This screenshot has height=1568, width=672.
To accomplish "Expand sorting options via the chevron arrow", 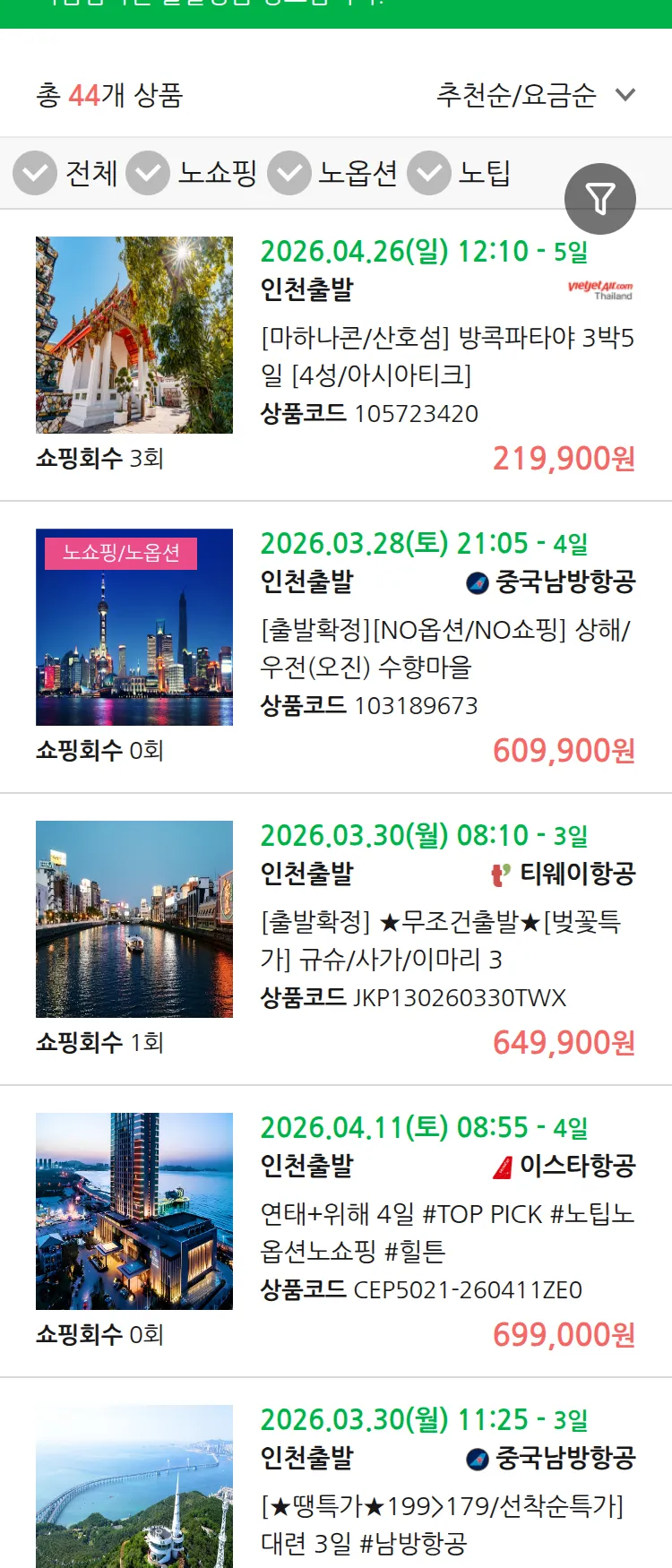I will [x=625, y=94].
